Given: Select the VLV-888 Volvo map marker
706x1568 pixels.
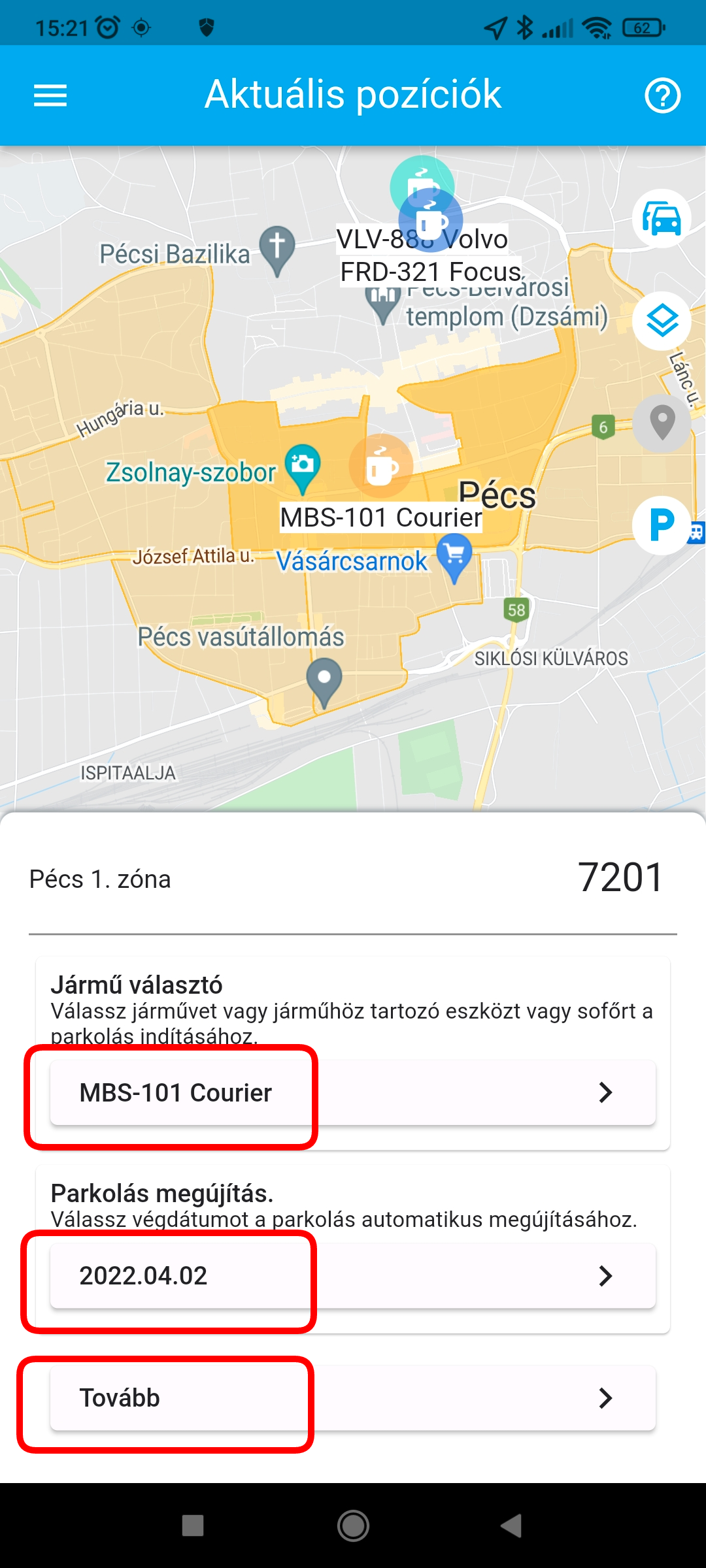Looking at the screenshot, I should coord(422,184).
